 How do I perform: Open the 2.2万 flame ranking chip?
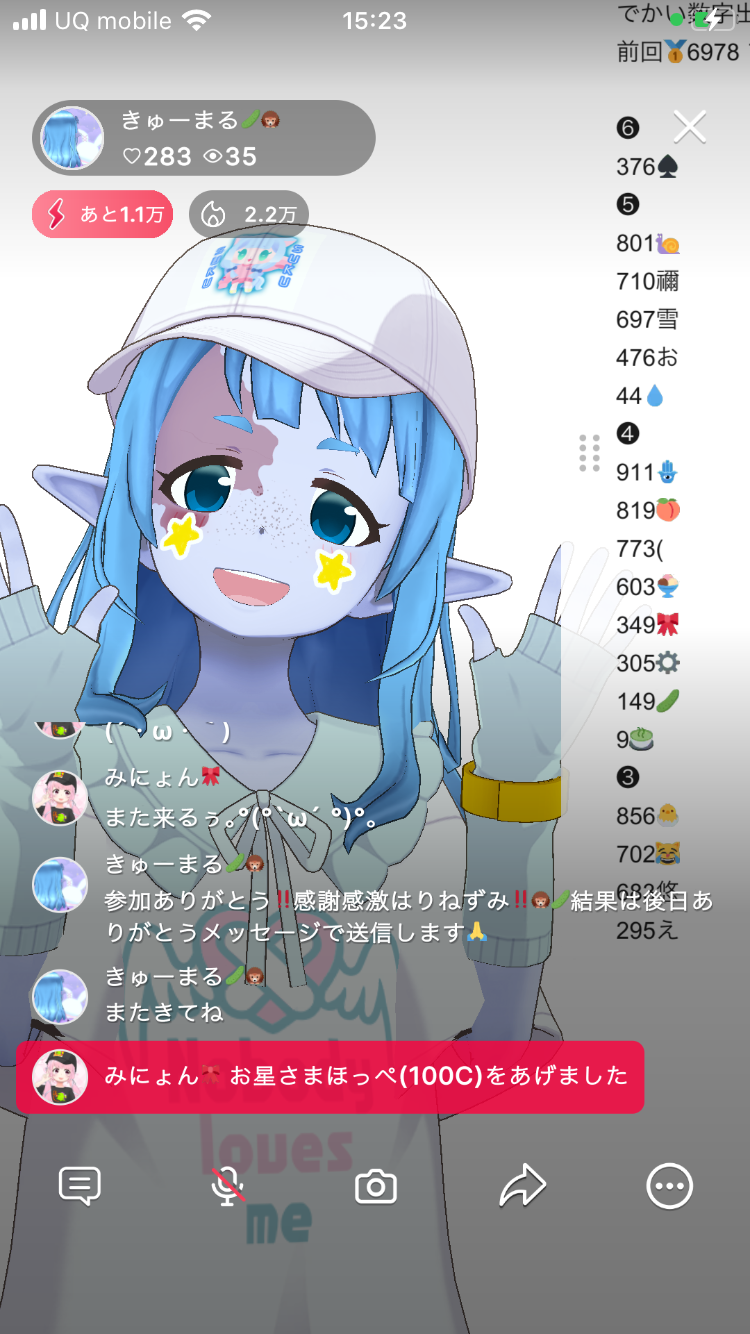[248, 215]
